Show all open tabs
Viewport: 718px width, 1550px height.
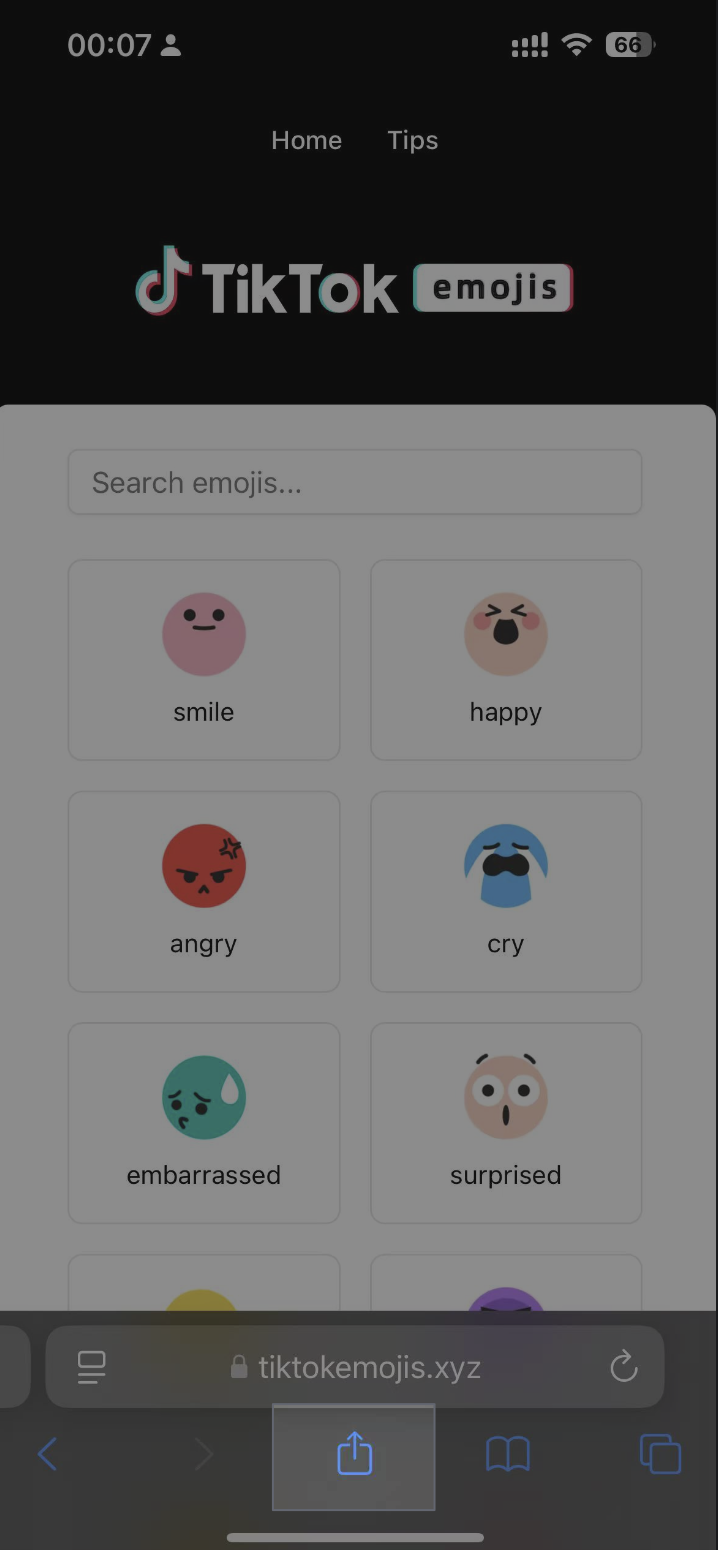pos(660,1455)
